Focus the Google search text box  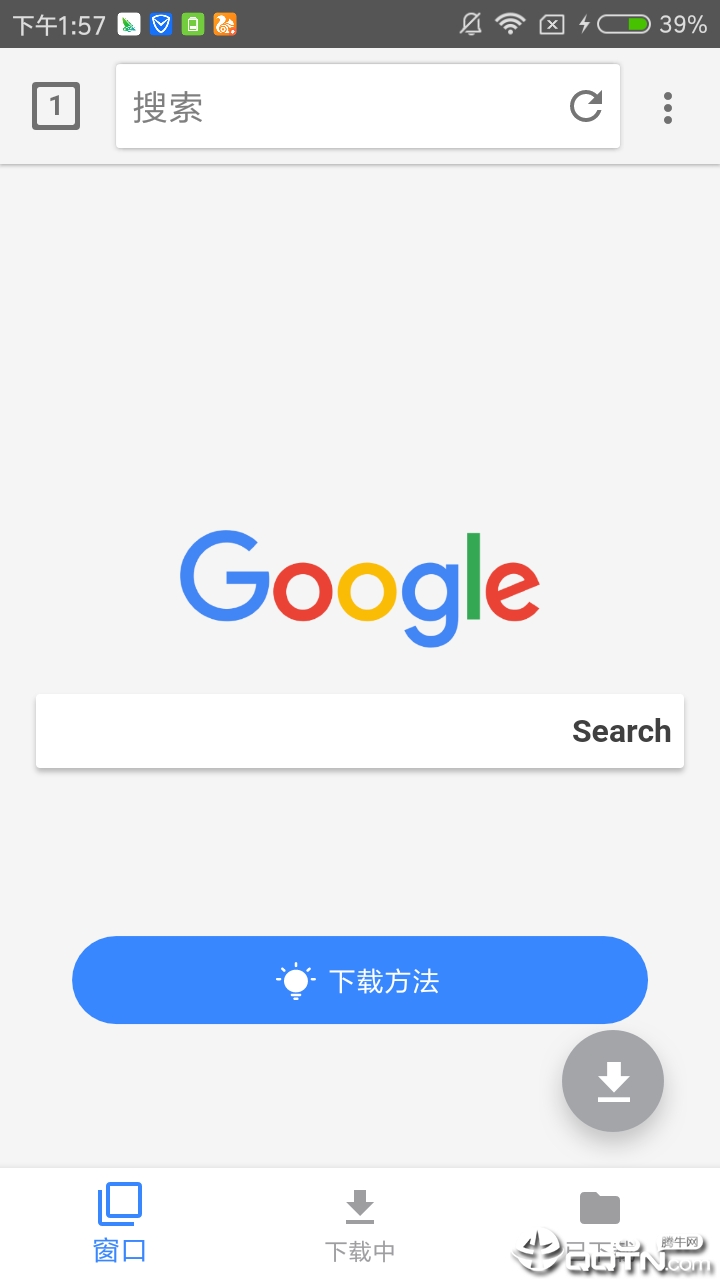(x=300, y=731)
